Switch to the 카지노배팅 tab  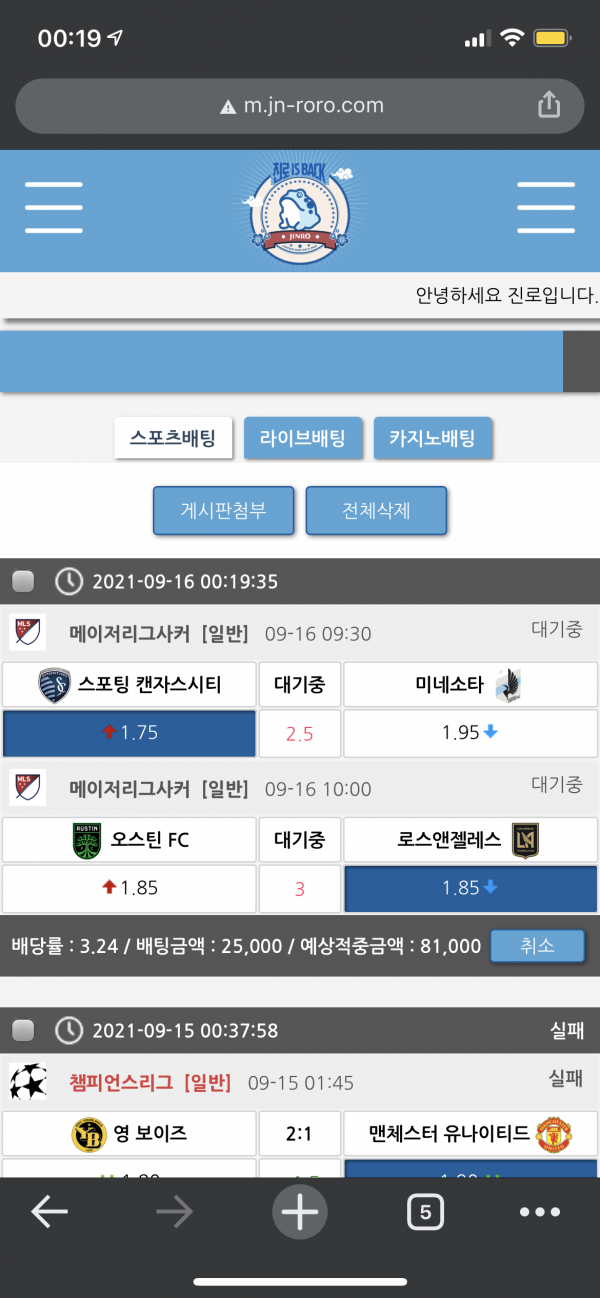point(432,438)
